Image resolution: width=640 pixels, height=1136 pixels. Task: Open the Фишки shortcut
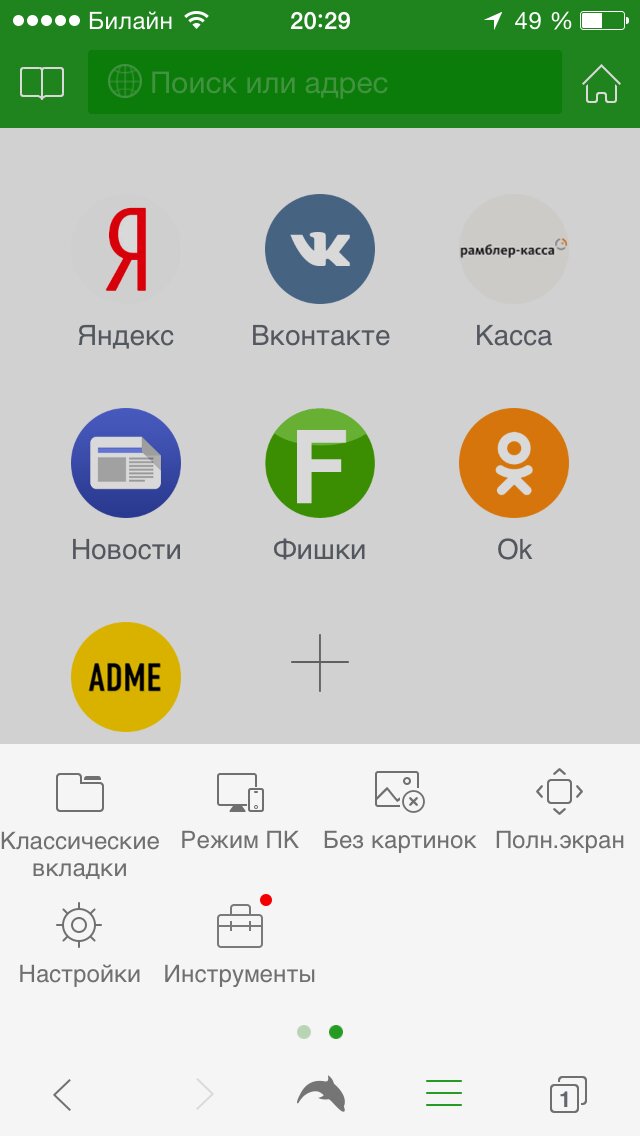coord(320,463)
